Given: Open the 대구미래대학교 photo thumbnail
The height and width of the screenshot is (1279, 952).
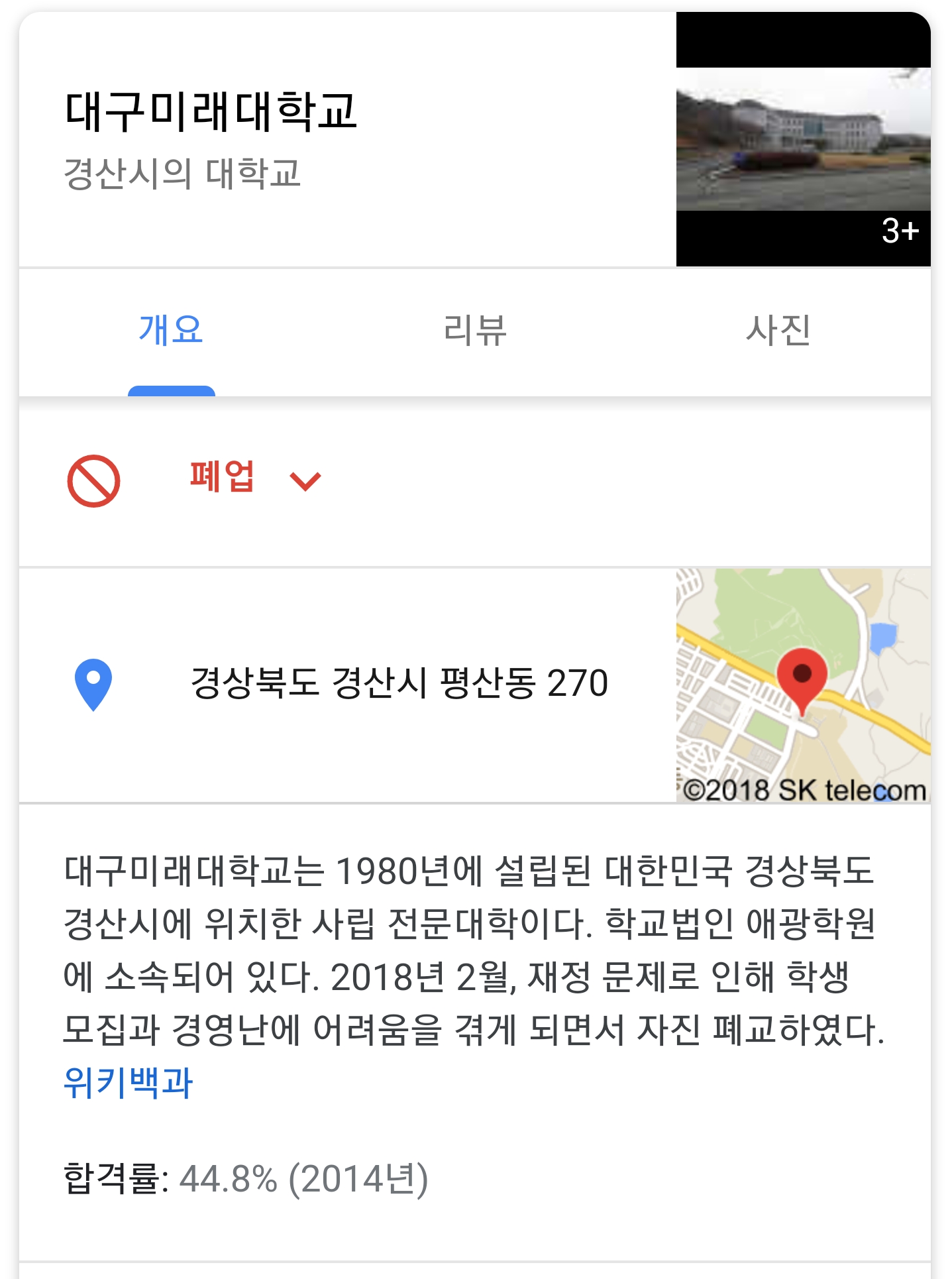Looking at the screenshot, I should pos(802,140).
